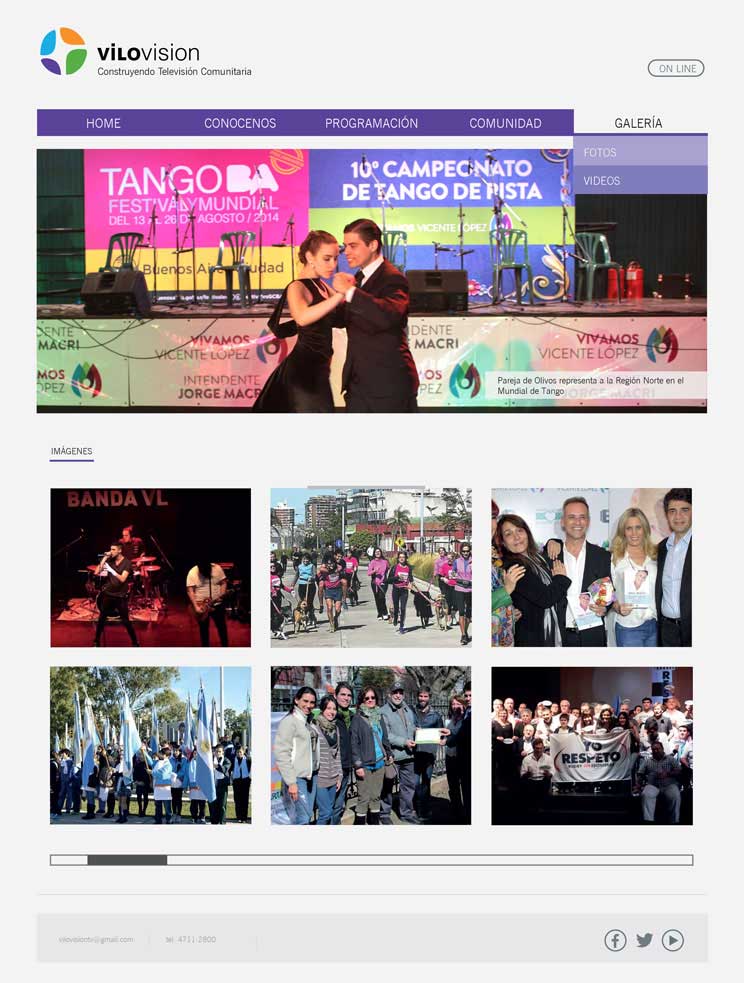Open the Yo Respeto banner crowd photo
This screenshot has width=744, height=983.
(x=591, y=745)
